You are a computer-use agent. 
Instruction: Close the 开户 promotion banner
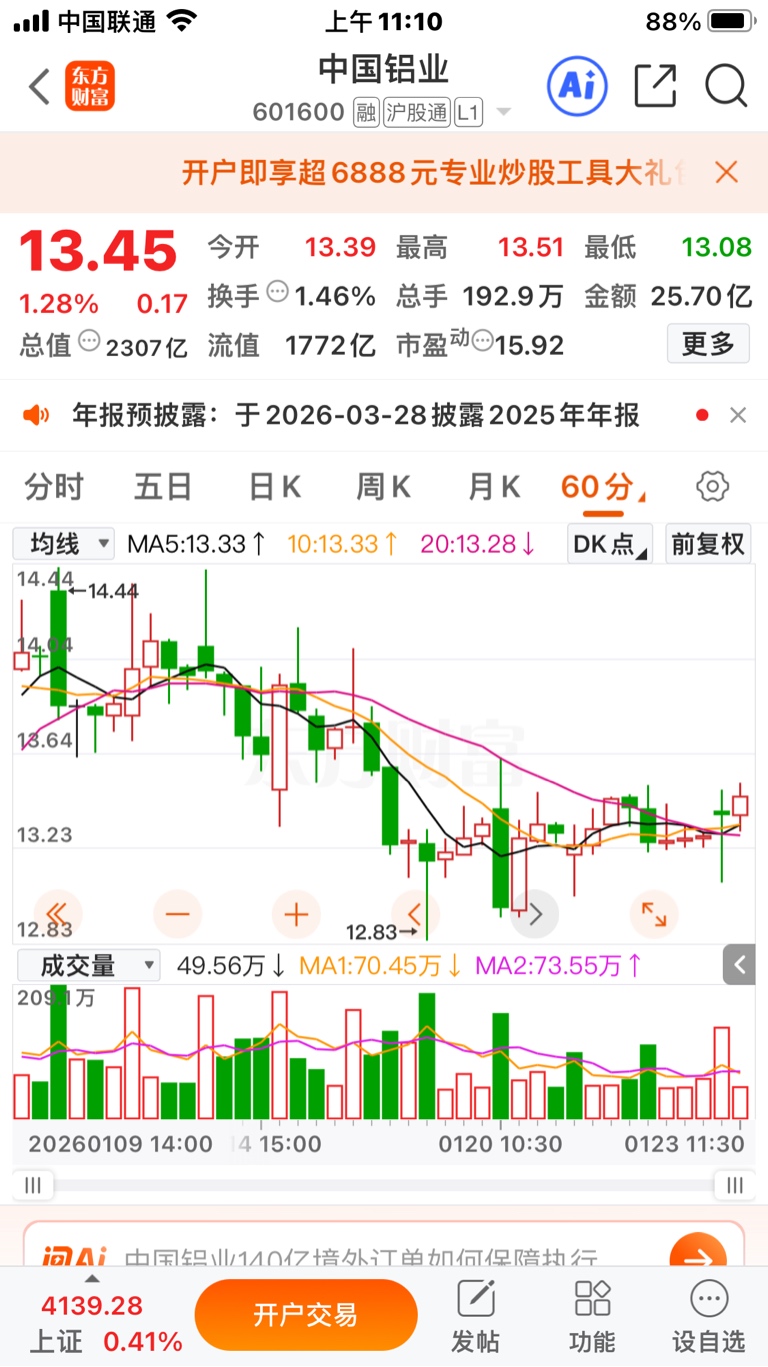click(727, 172)
